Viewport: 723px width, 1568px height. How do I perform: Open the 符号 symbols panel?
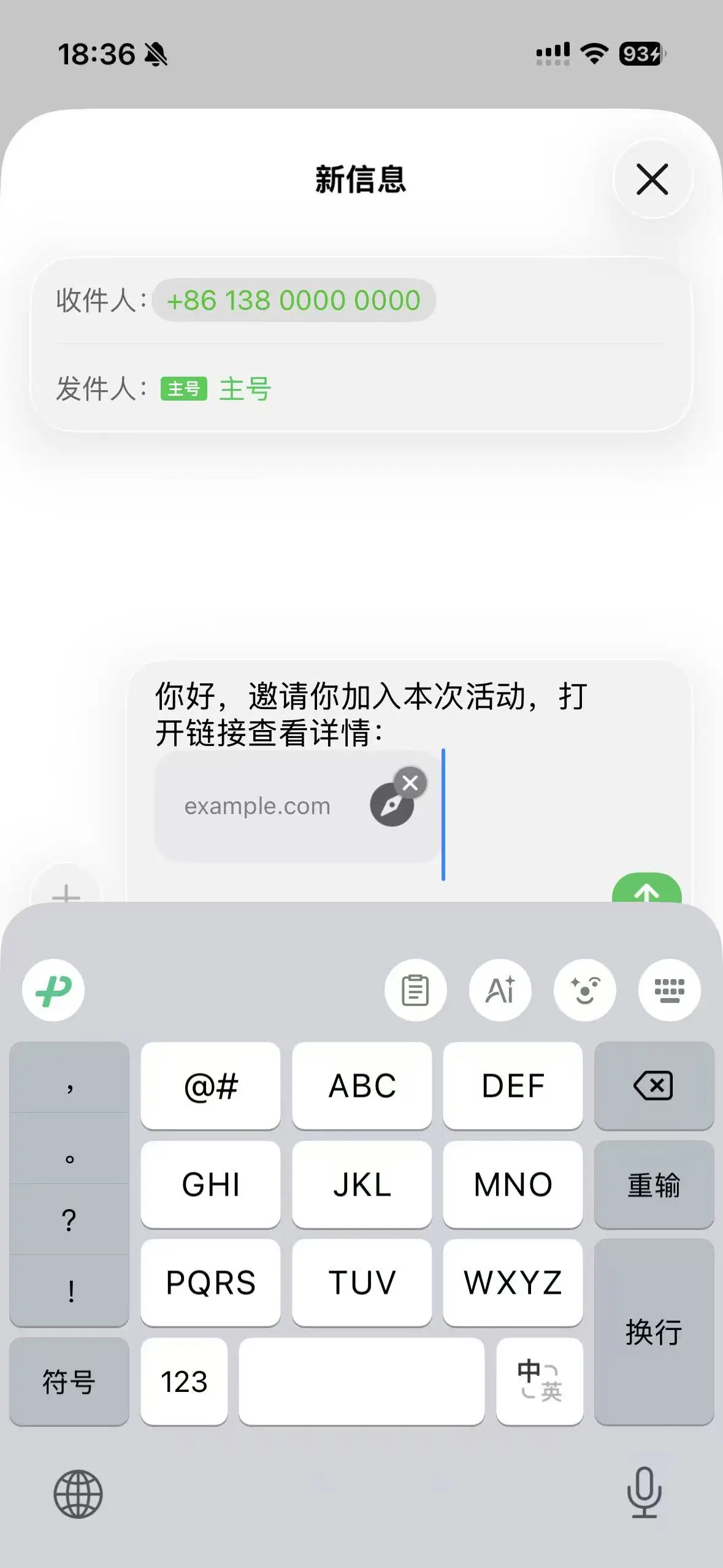click(x=69, y=1382)
